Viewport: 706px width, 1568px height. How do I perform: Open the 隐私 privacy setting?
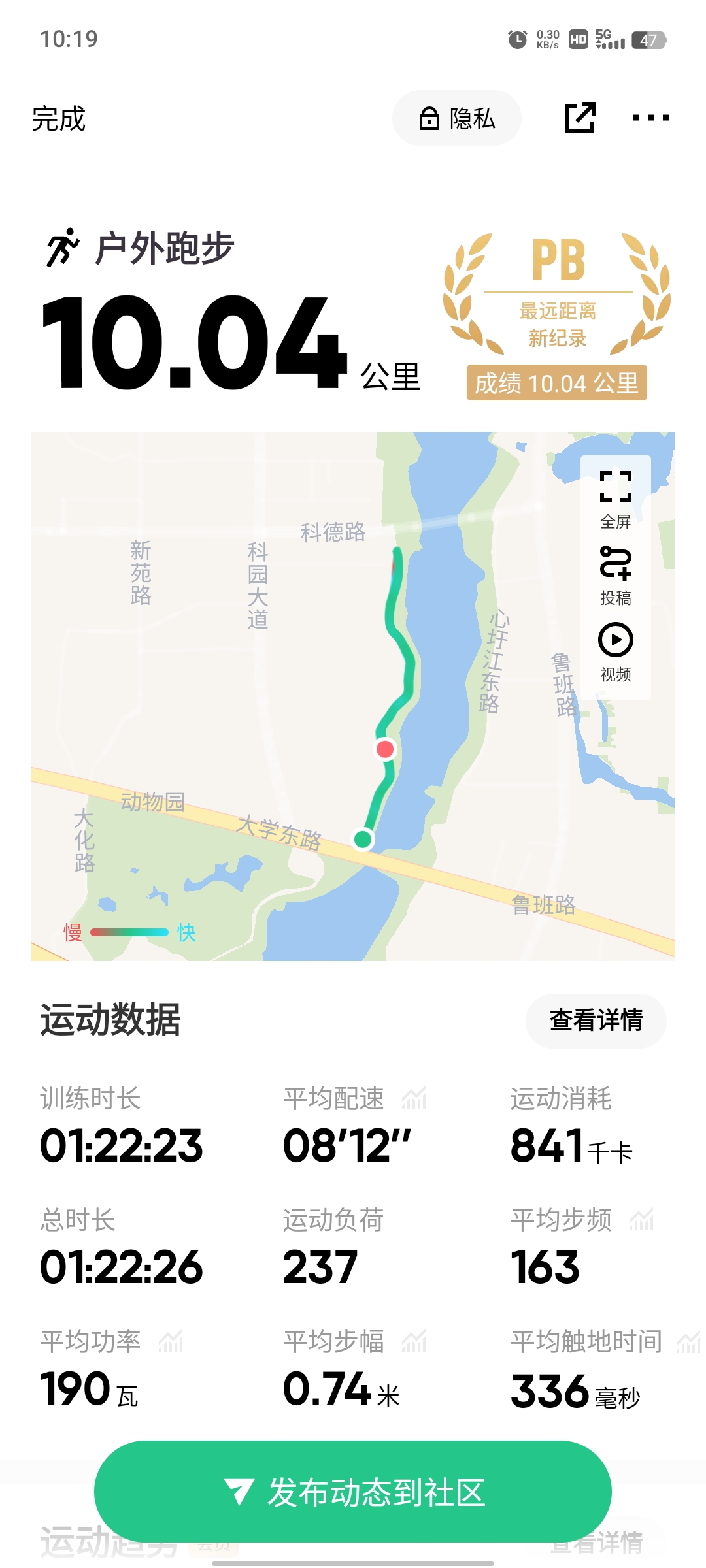(456, 119)
